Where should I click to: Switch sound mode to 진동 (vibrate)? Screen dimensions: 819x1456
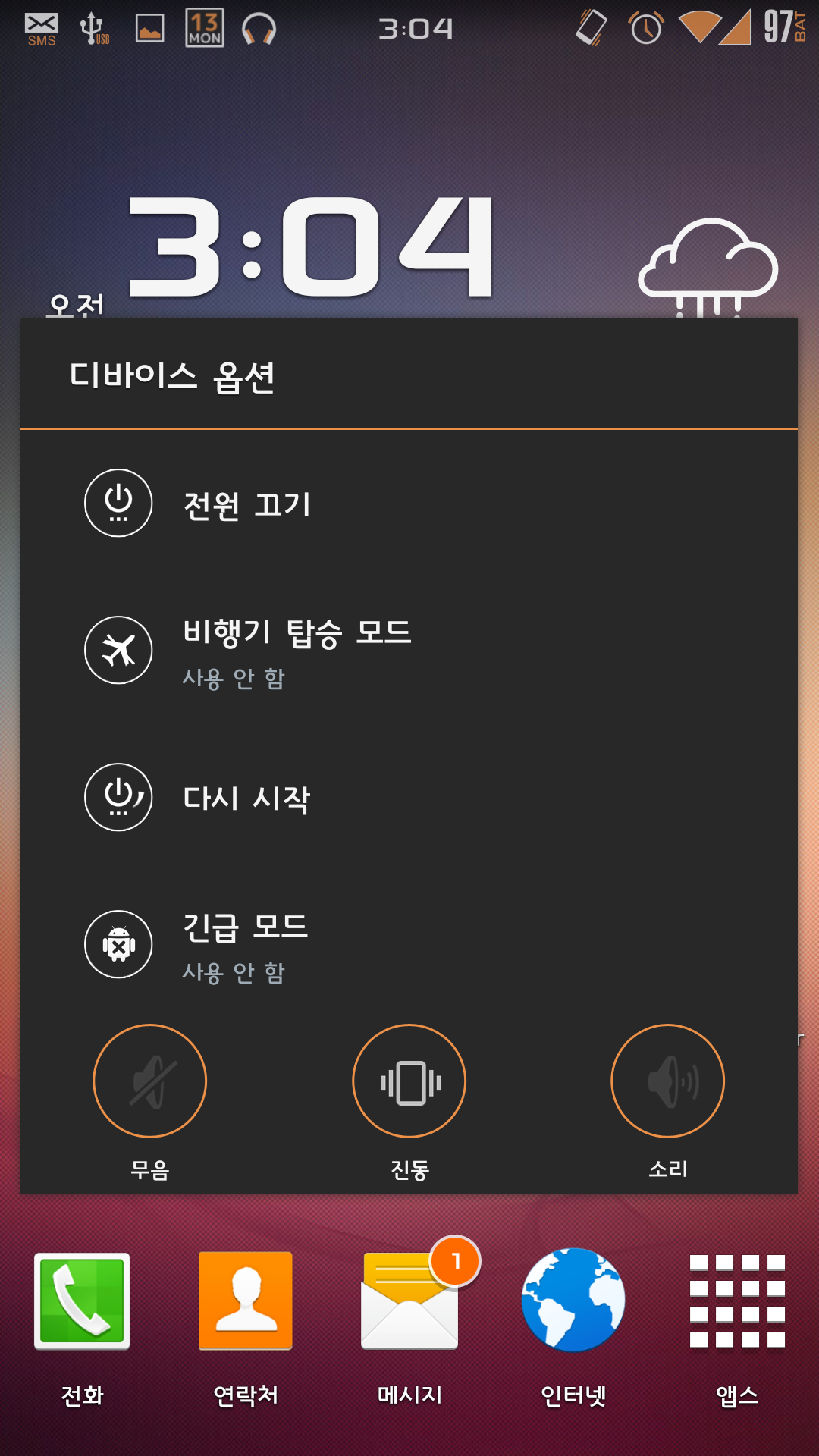409,1081
